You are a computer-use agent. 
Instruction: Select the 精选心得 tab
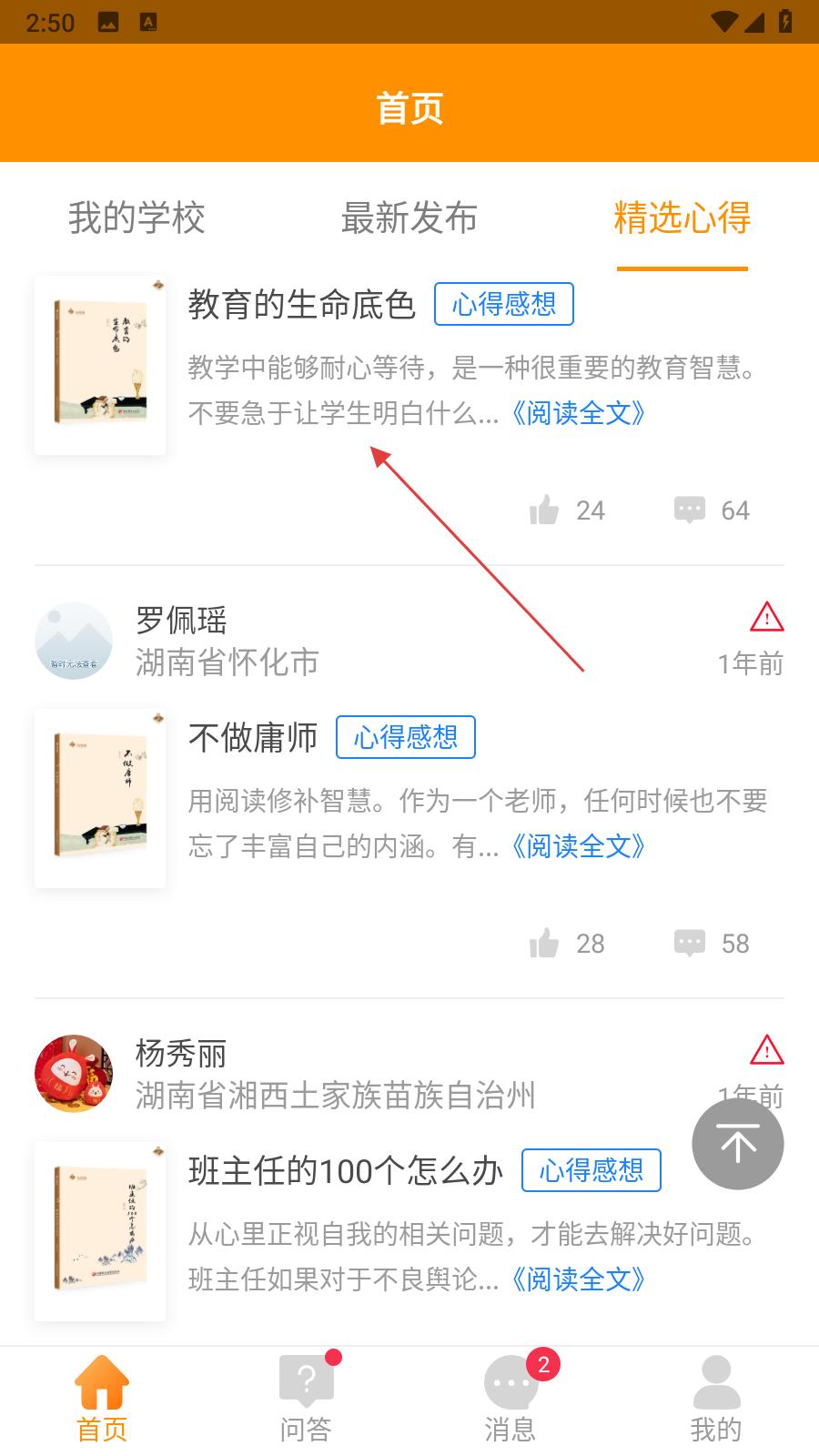coord(682,218)
